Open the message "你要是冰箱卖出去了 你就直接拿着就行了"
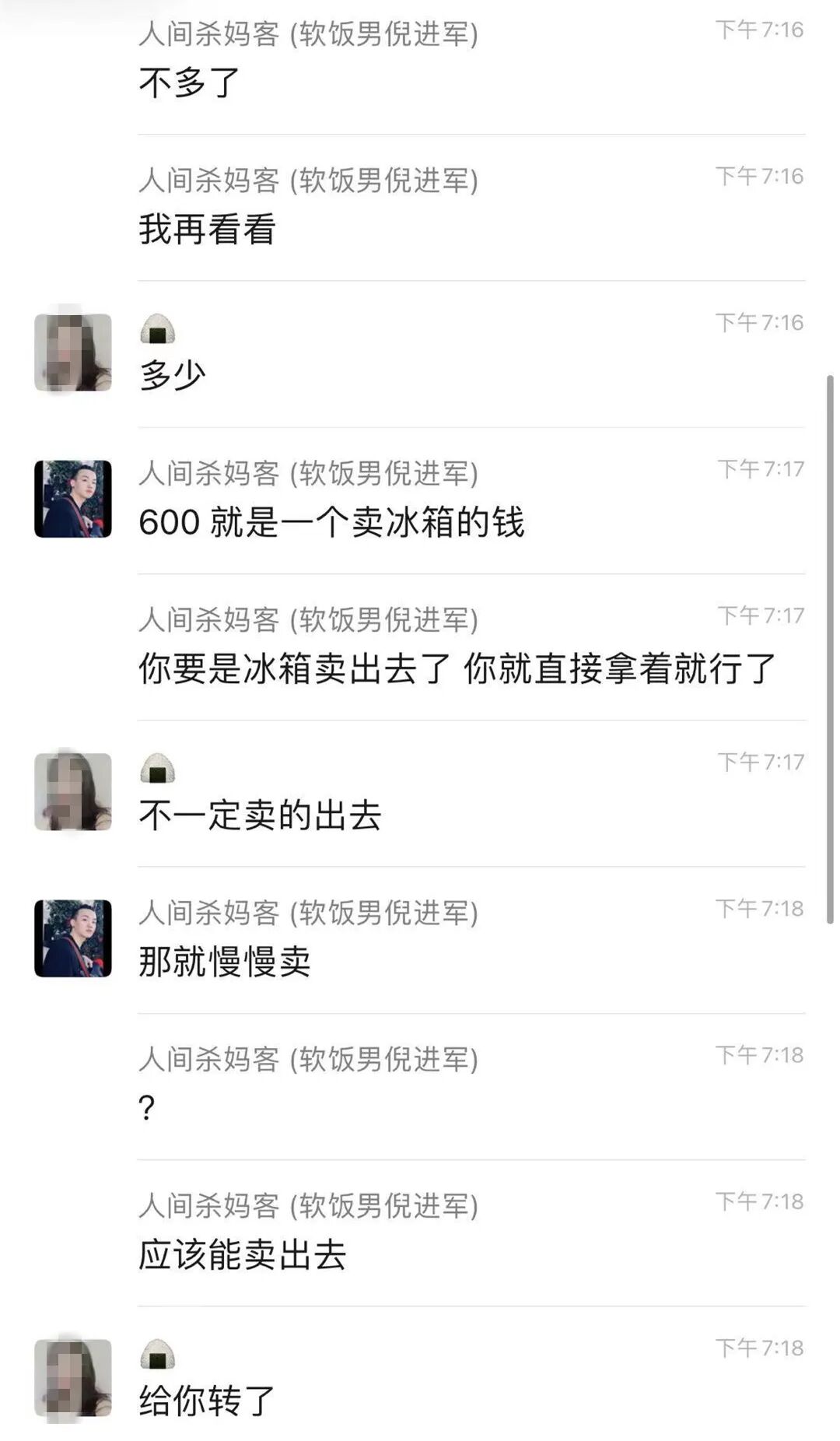This screenshot has width=840, height=1441. pos(457,668)
